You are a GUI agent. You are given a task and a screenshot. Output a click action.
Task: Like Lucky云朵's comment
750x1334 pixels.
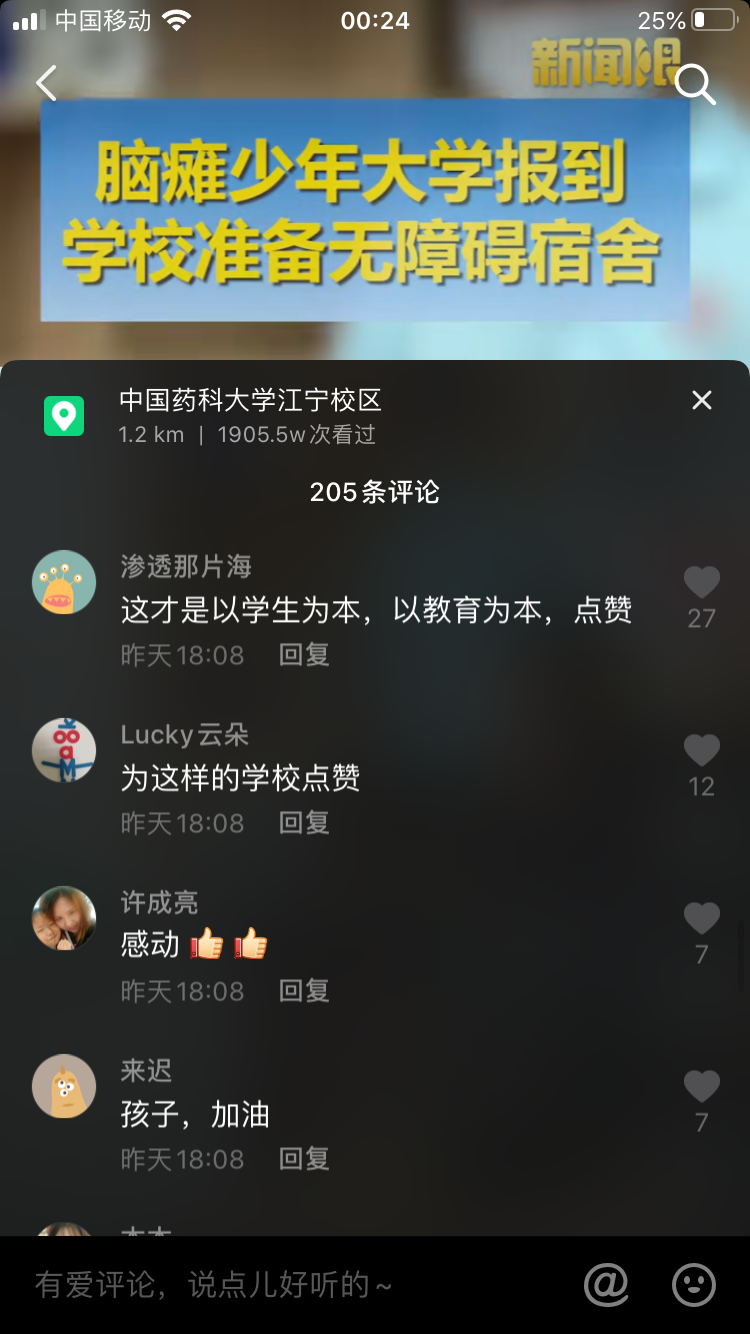pyautogui.click(x=701, y=751)
